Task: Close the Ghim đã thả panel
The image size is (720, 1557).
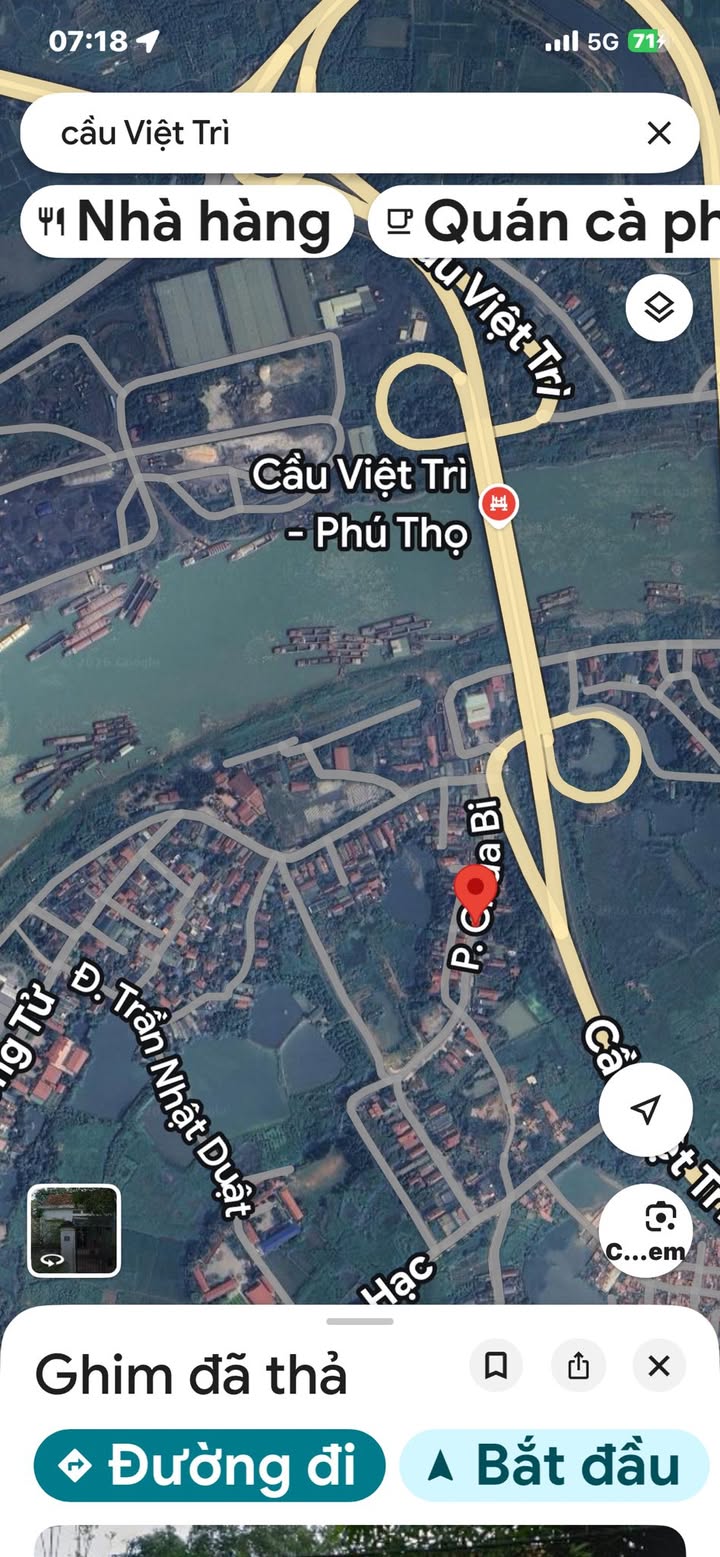Action: (659, 1366)
